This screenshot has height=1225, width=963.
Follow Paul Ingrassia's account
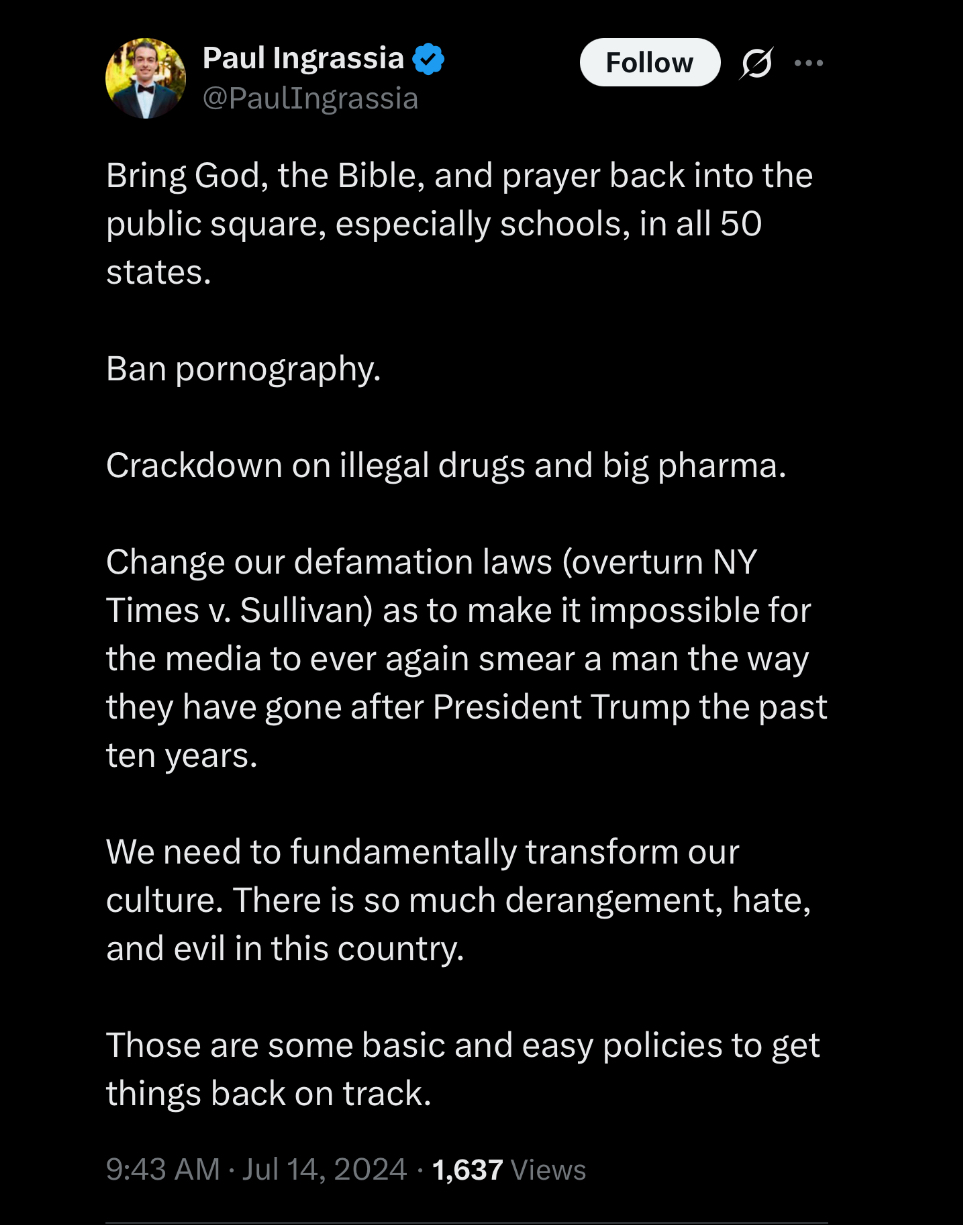[x=649, y=63]
